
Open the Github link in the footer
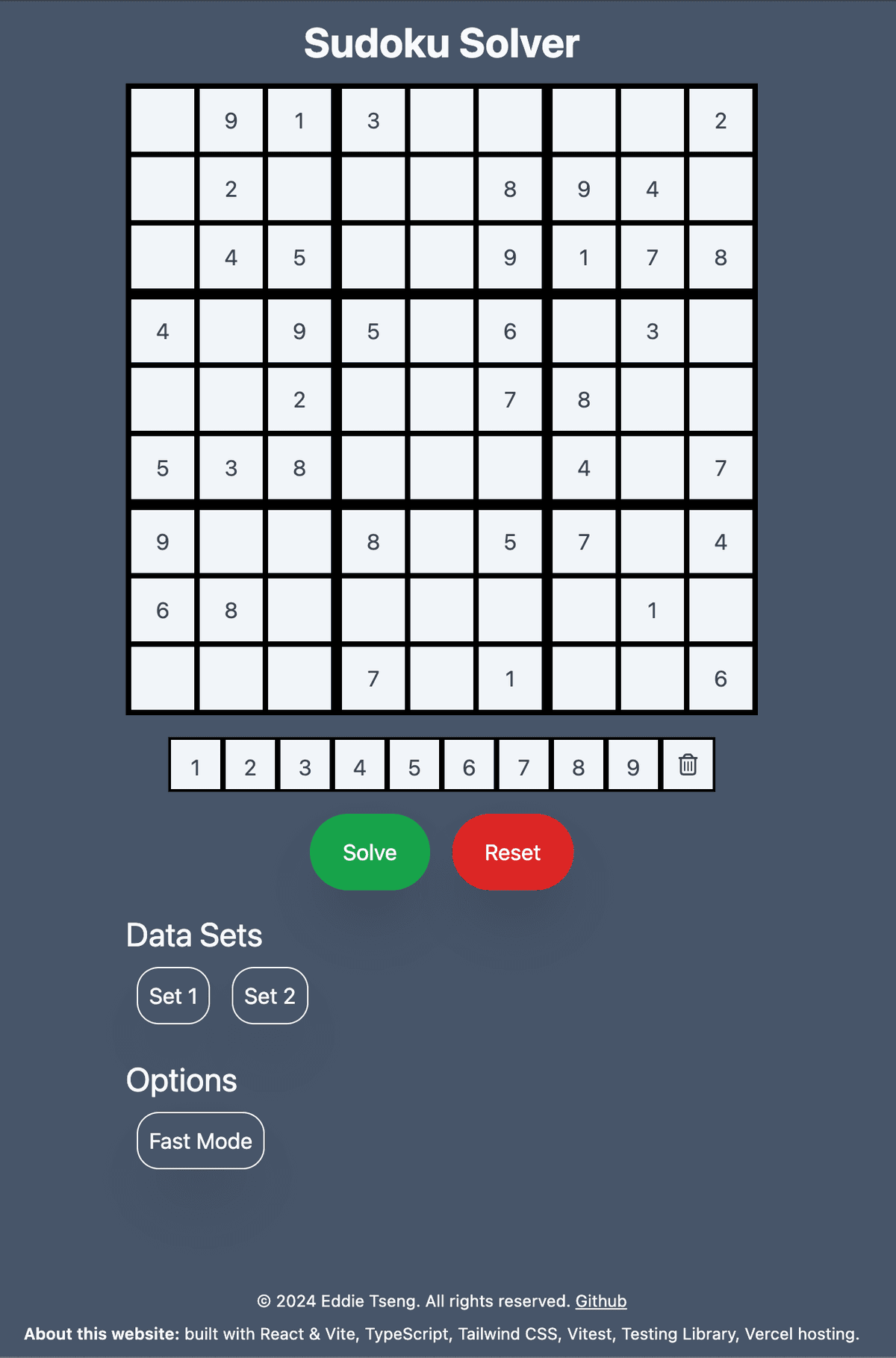point(600,1301)
